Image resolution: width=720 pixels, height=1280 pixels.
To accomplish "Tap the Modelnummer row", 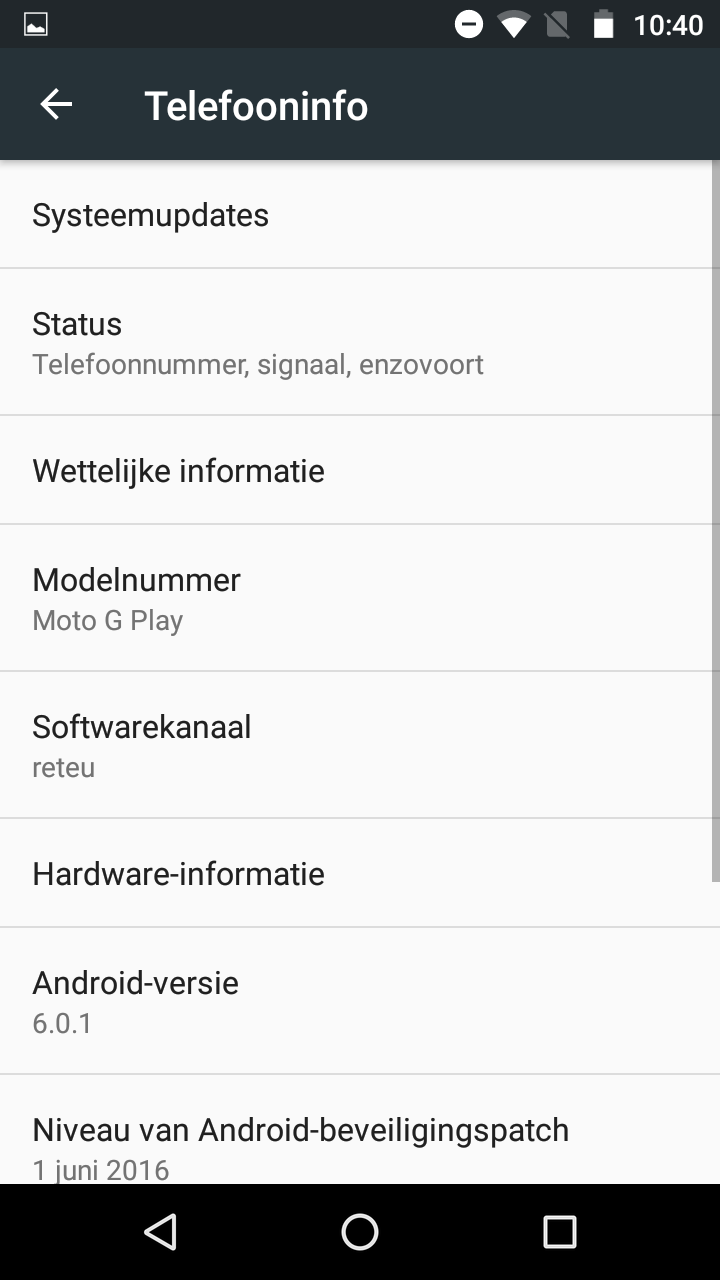I will click(x=360, y=598).
